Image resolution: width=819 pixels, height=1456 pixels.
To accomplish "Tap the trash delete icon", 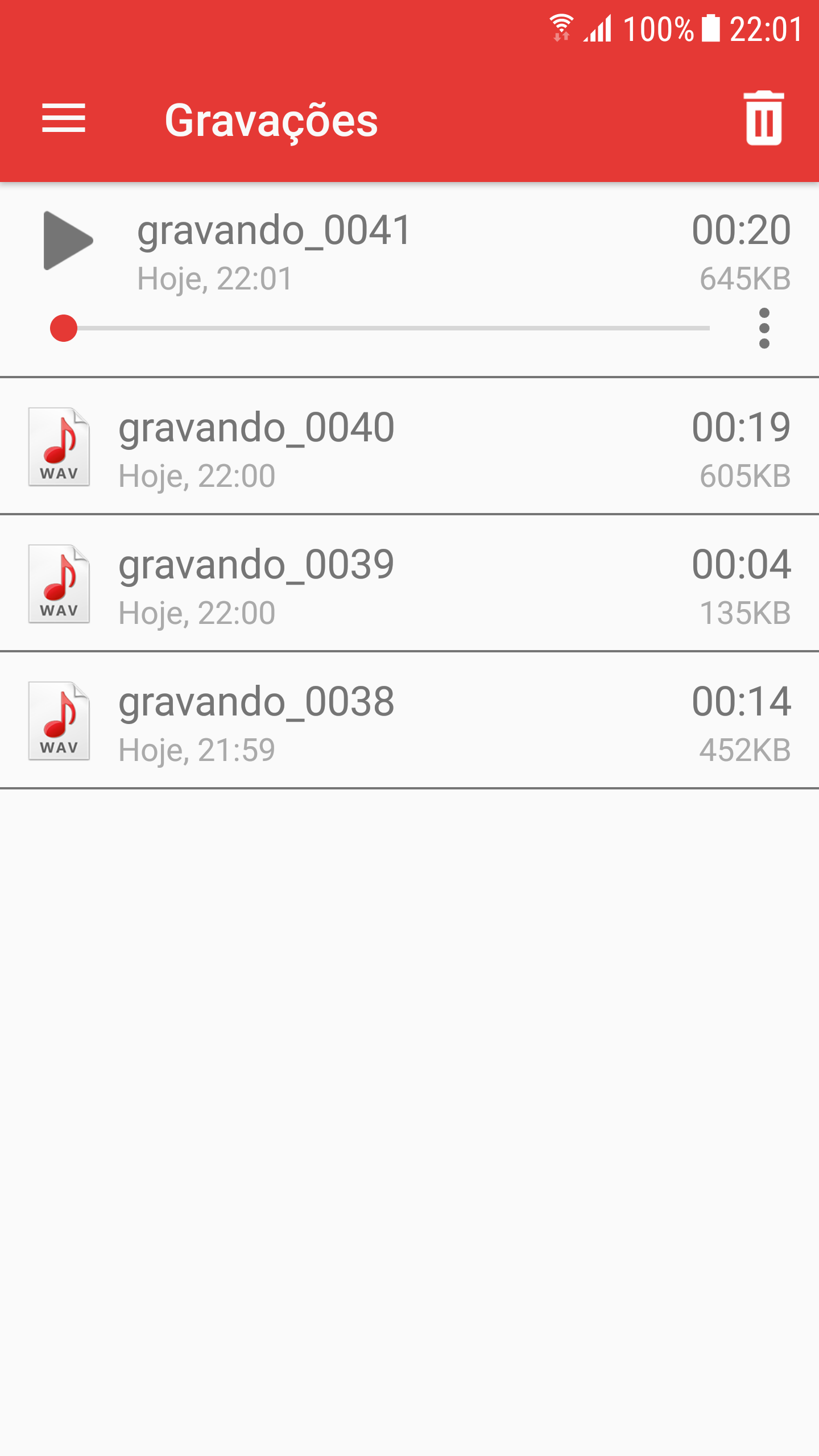I will [x=764, y=118].
